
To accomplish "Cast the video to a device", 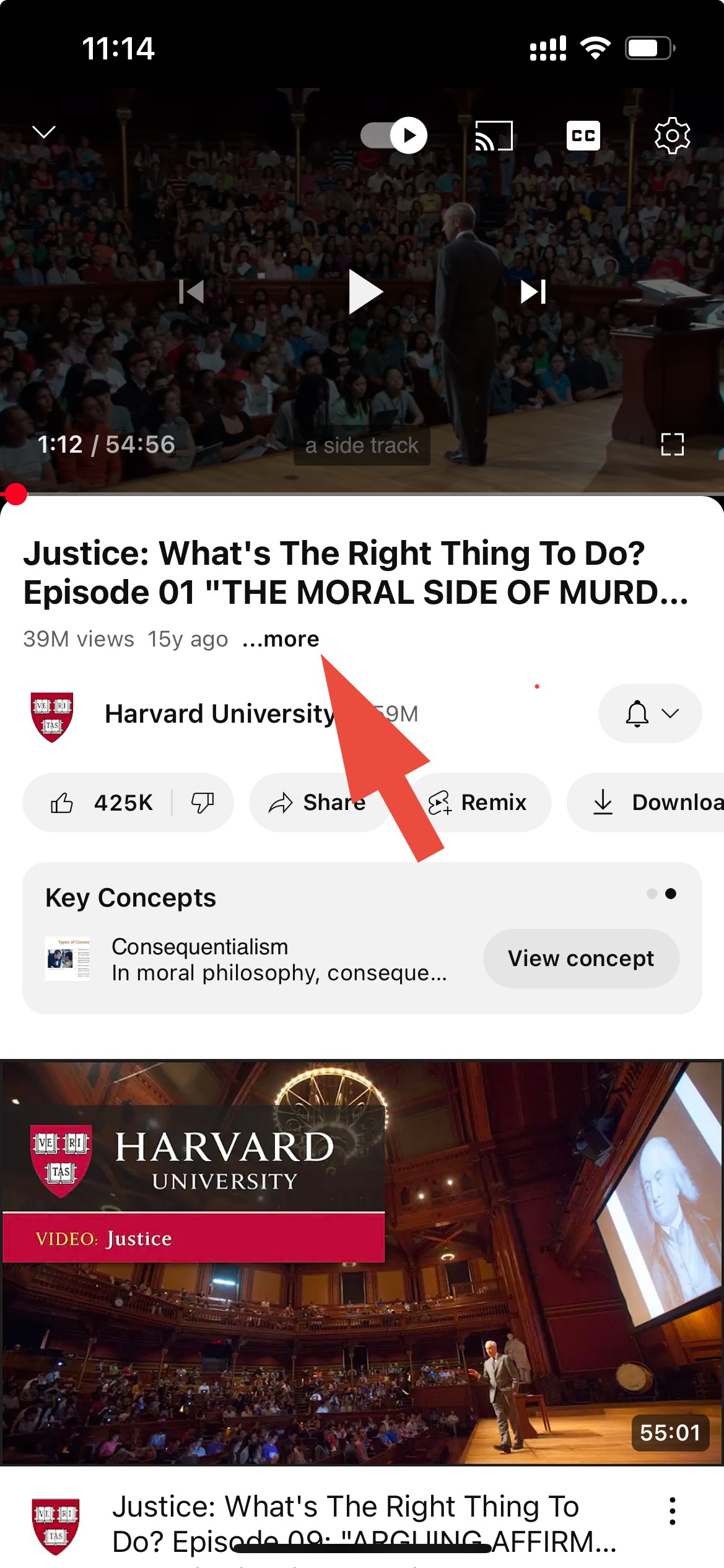I will (x=494, y=136).
